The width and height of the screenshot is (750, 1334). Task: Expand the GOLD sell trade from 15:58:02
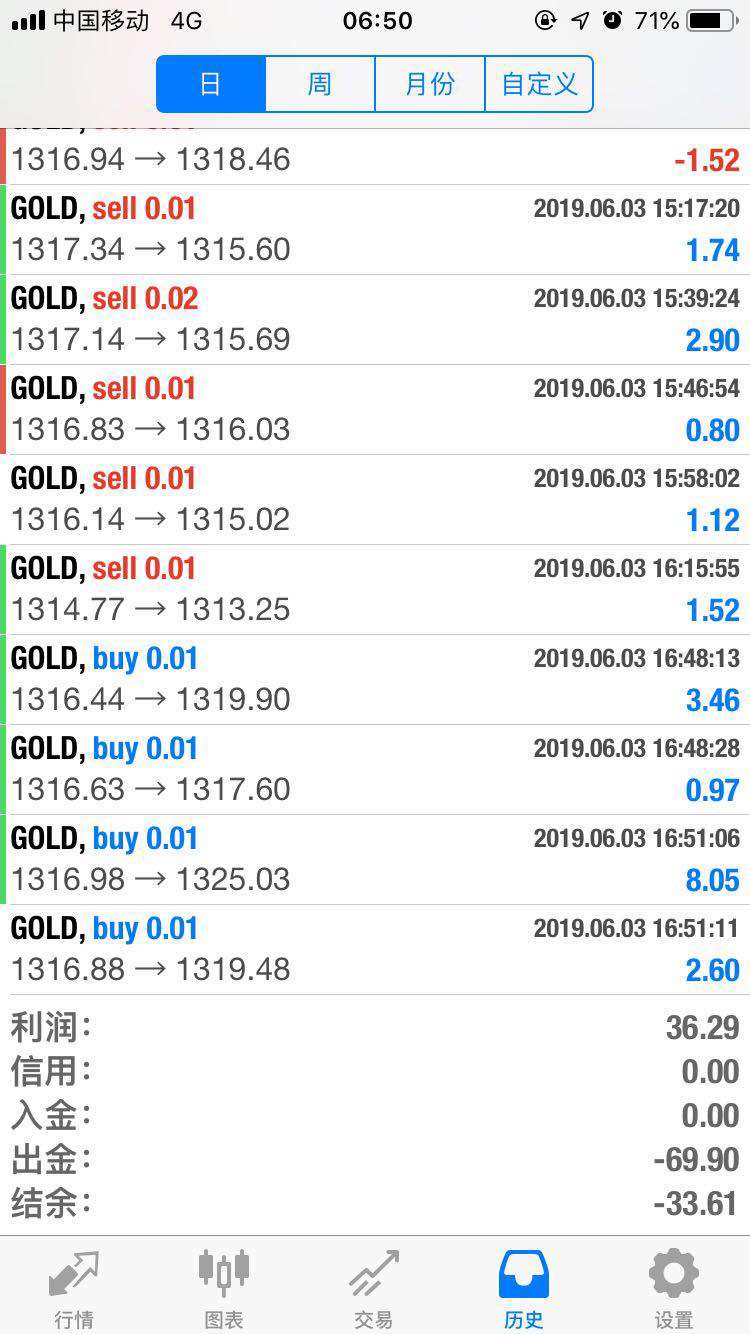tap(375, 500)
